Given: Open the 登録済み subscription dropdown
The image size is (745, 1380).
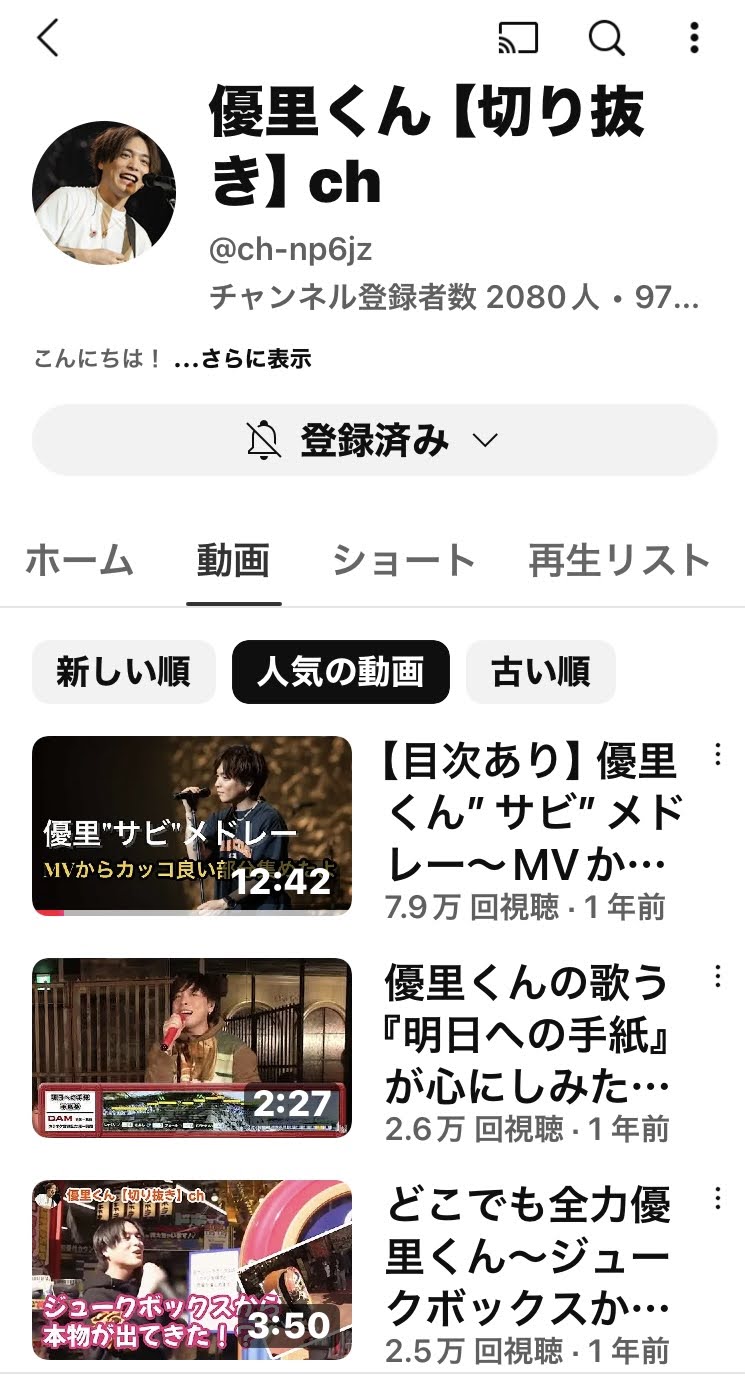Looking at the screenshot, I should click(x=374, y=440).
